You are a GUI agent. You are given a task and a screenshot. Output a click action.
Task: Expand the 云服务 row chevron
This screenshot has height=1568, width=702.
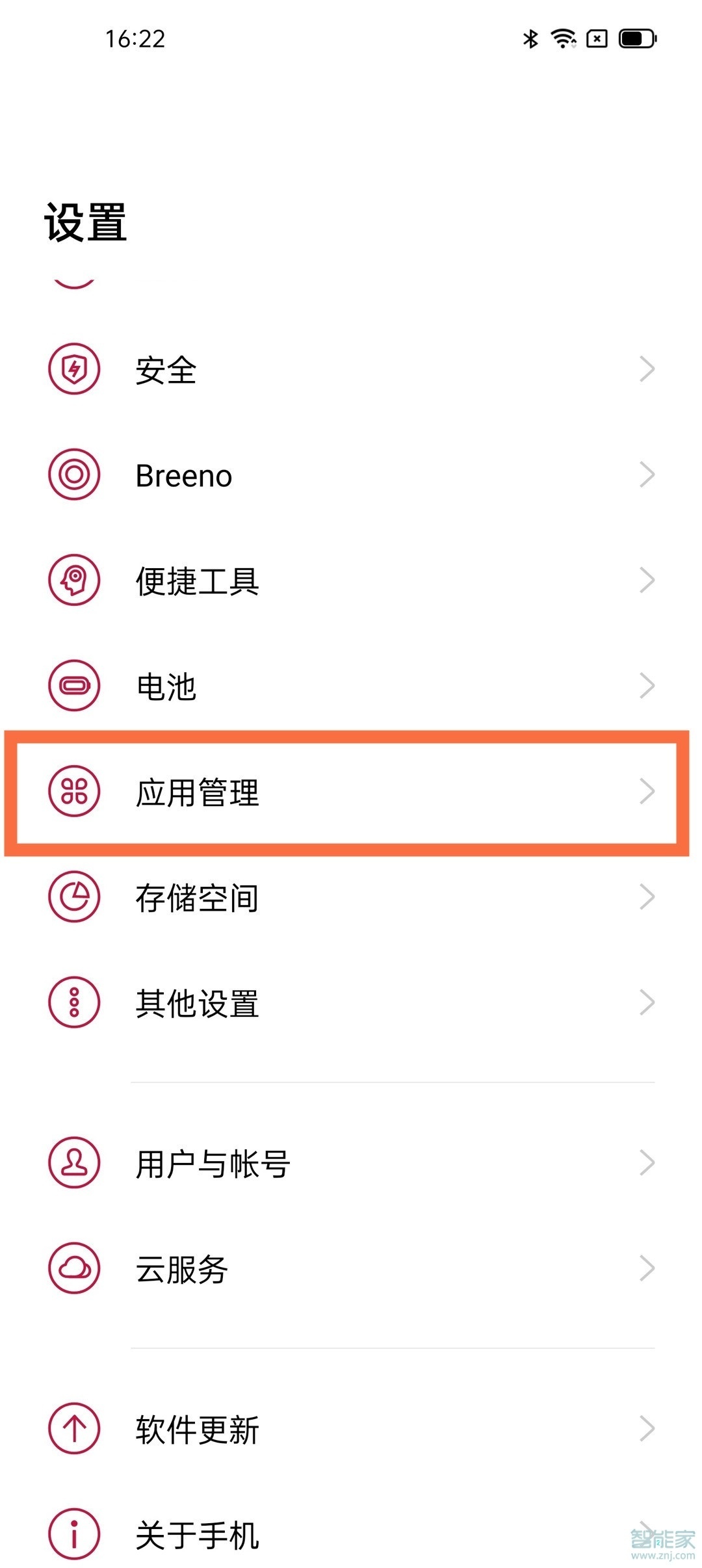pyautogui.click(x=647, y=1265)
